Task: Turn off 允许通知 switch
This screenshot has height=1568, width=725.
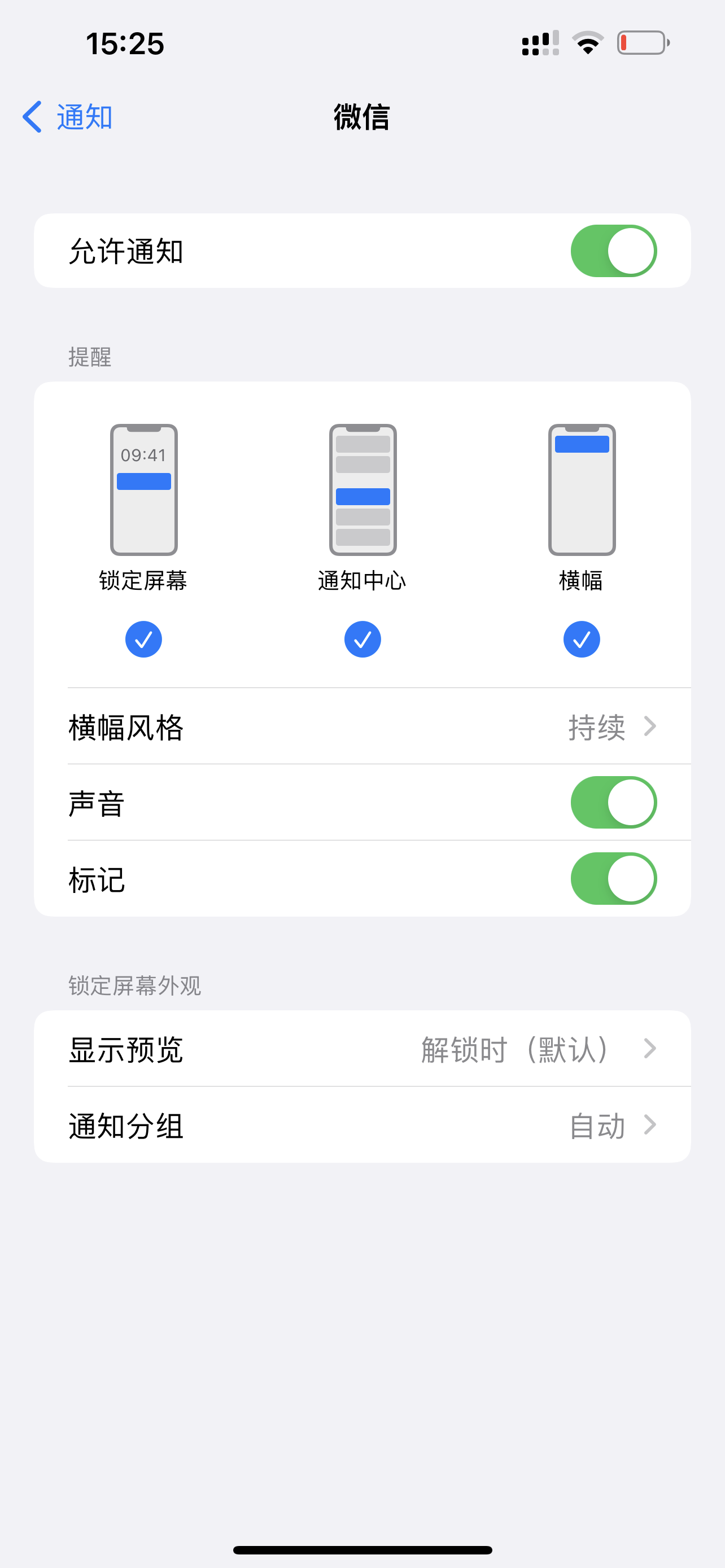Action: coord(613,251)
